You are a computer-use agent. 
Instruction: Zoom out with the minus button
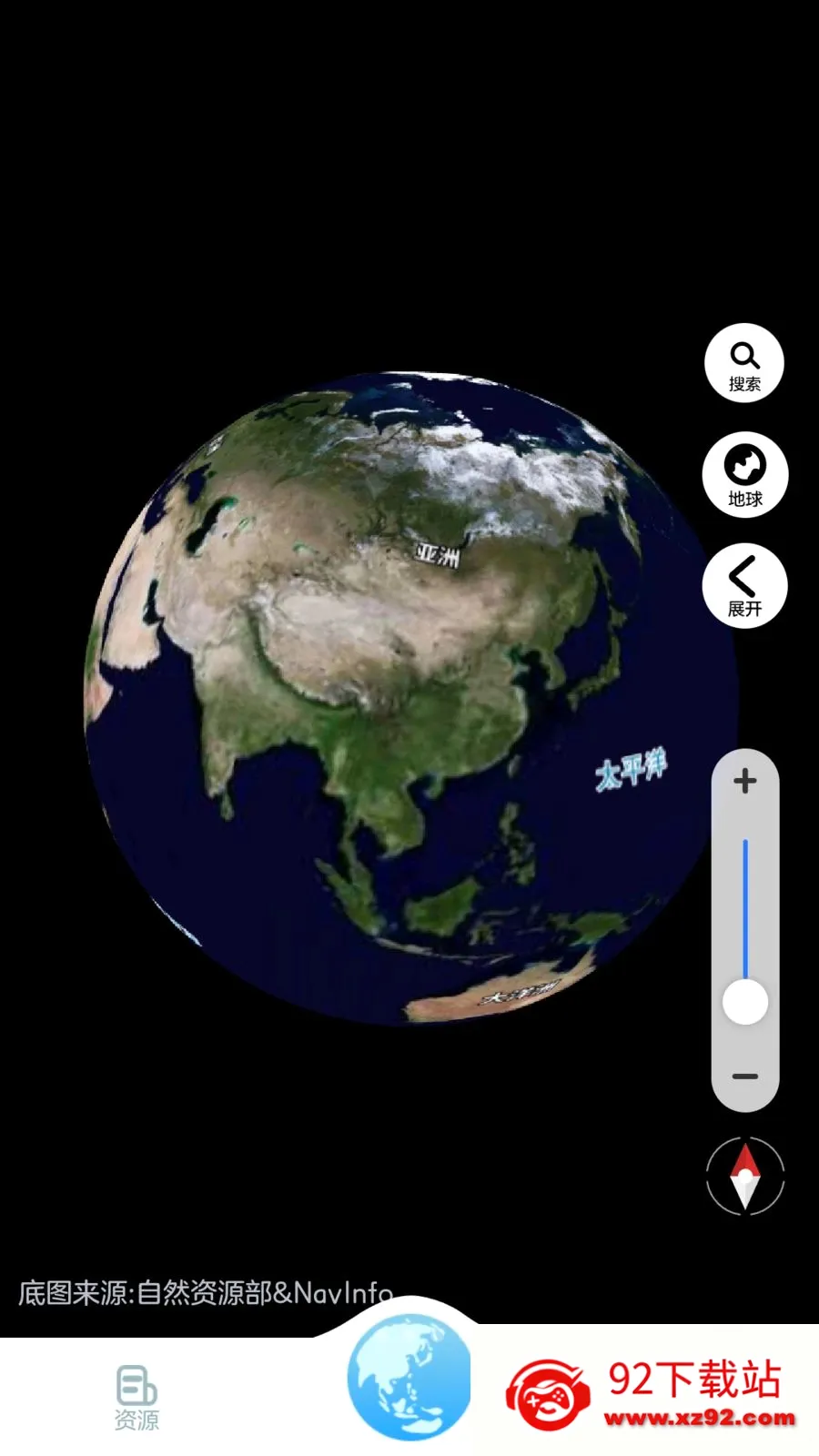click(745, 1077)
